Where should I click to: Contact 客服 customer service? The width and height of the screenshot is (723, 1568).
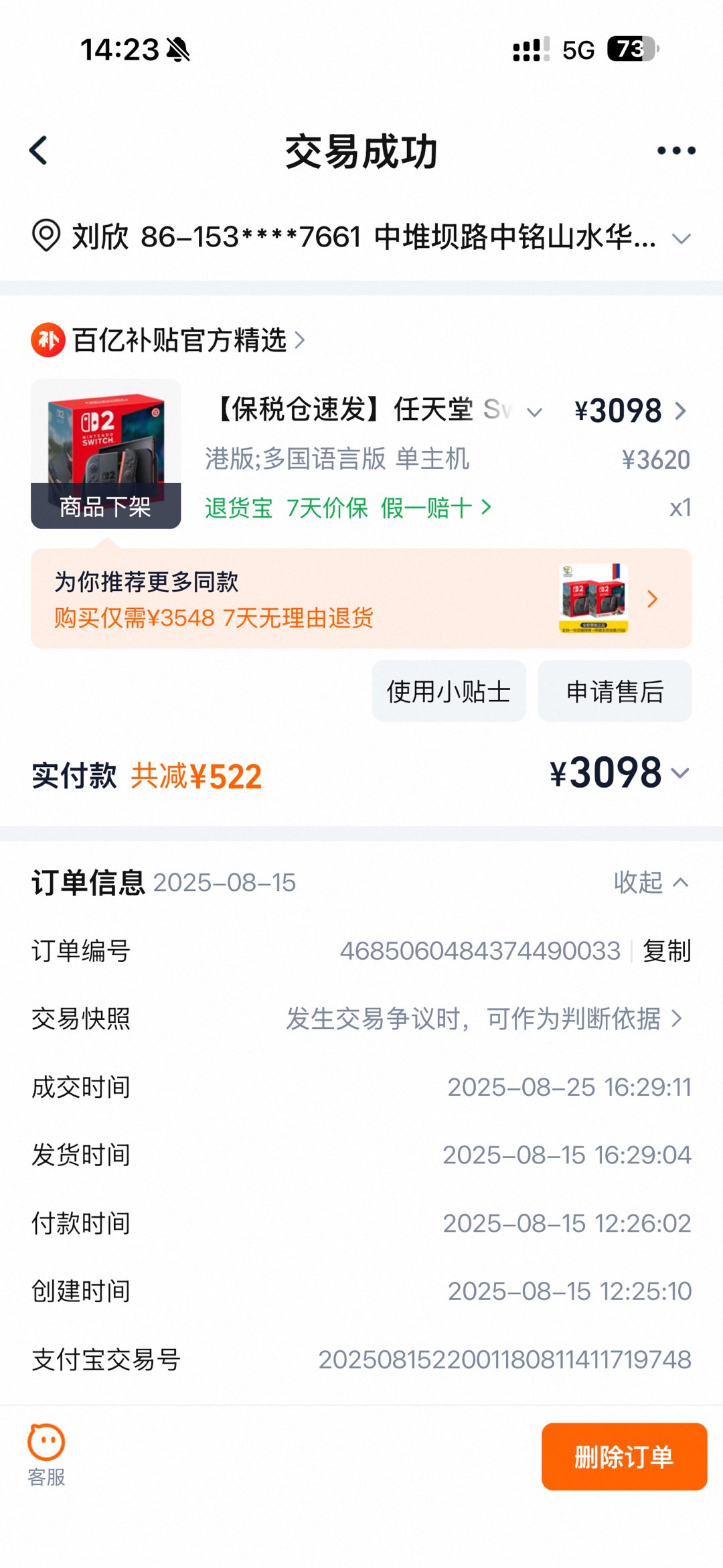[x=46, y=1453]
